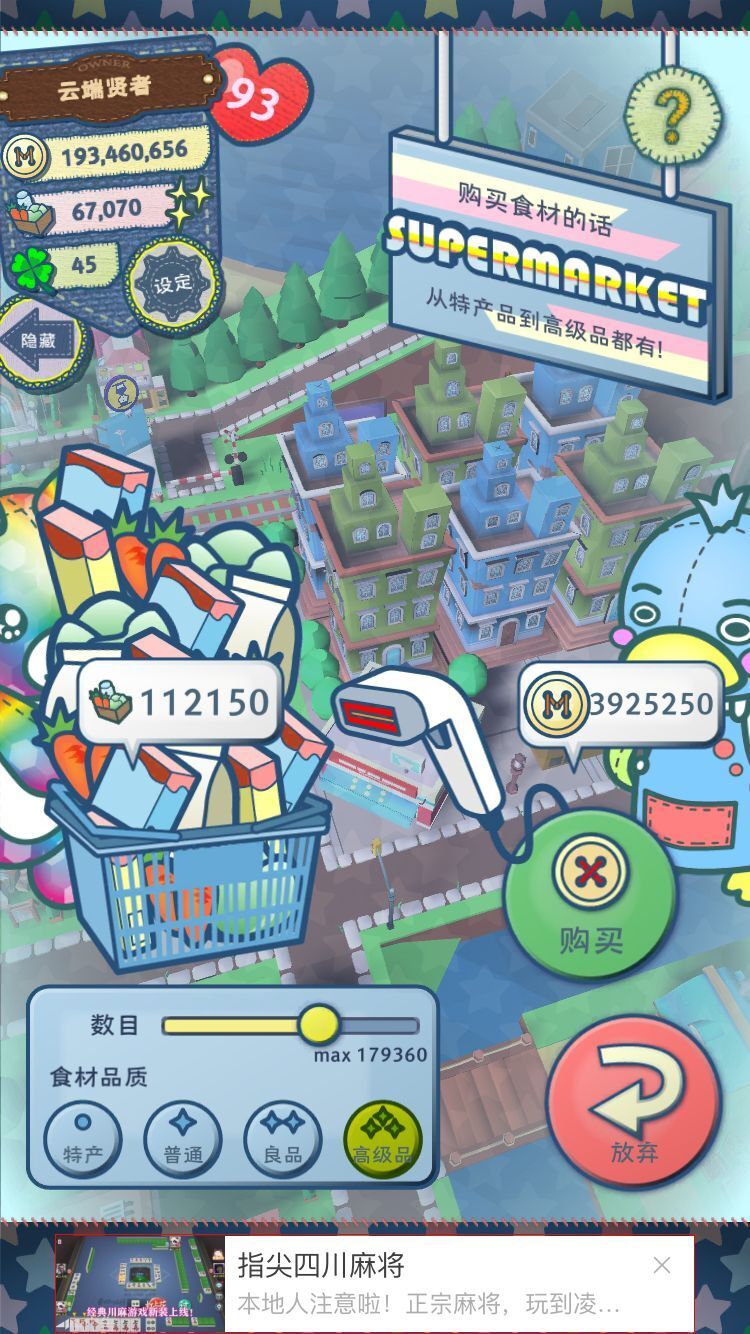This screenshot has width=750, height=1334.
Task: Click the vegetable basket ingredient counter icon
Action: click(x=30, y=211)
